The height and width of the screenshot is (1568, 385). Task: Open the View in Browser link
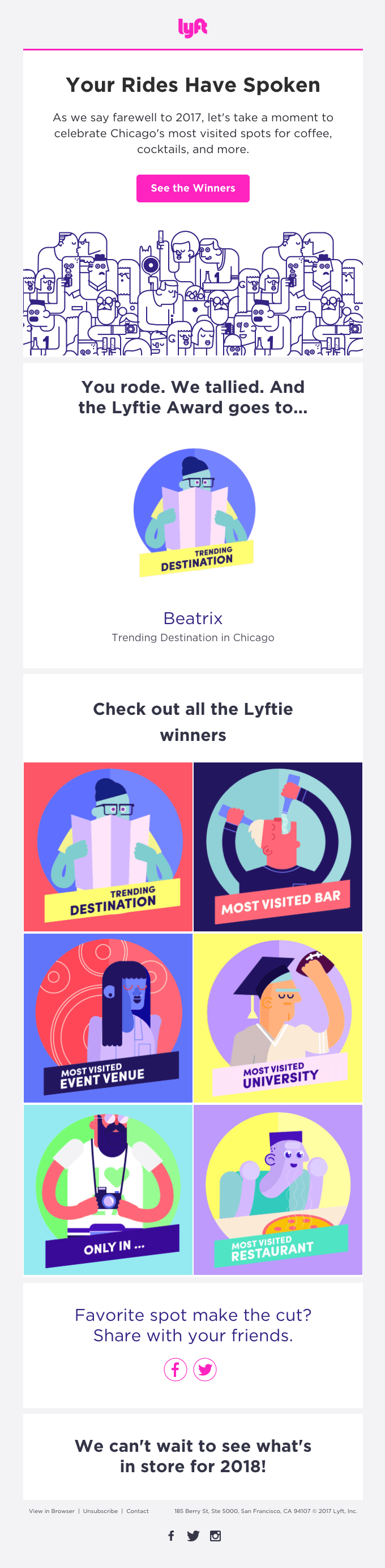[52, 1511]
